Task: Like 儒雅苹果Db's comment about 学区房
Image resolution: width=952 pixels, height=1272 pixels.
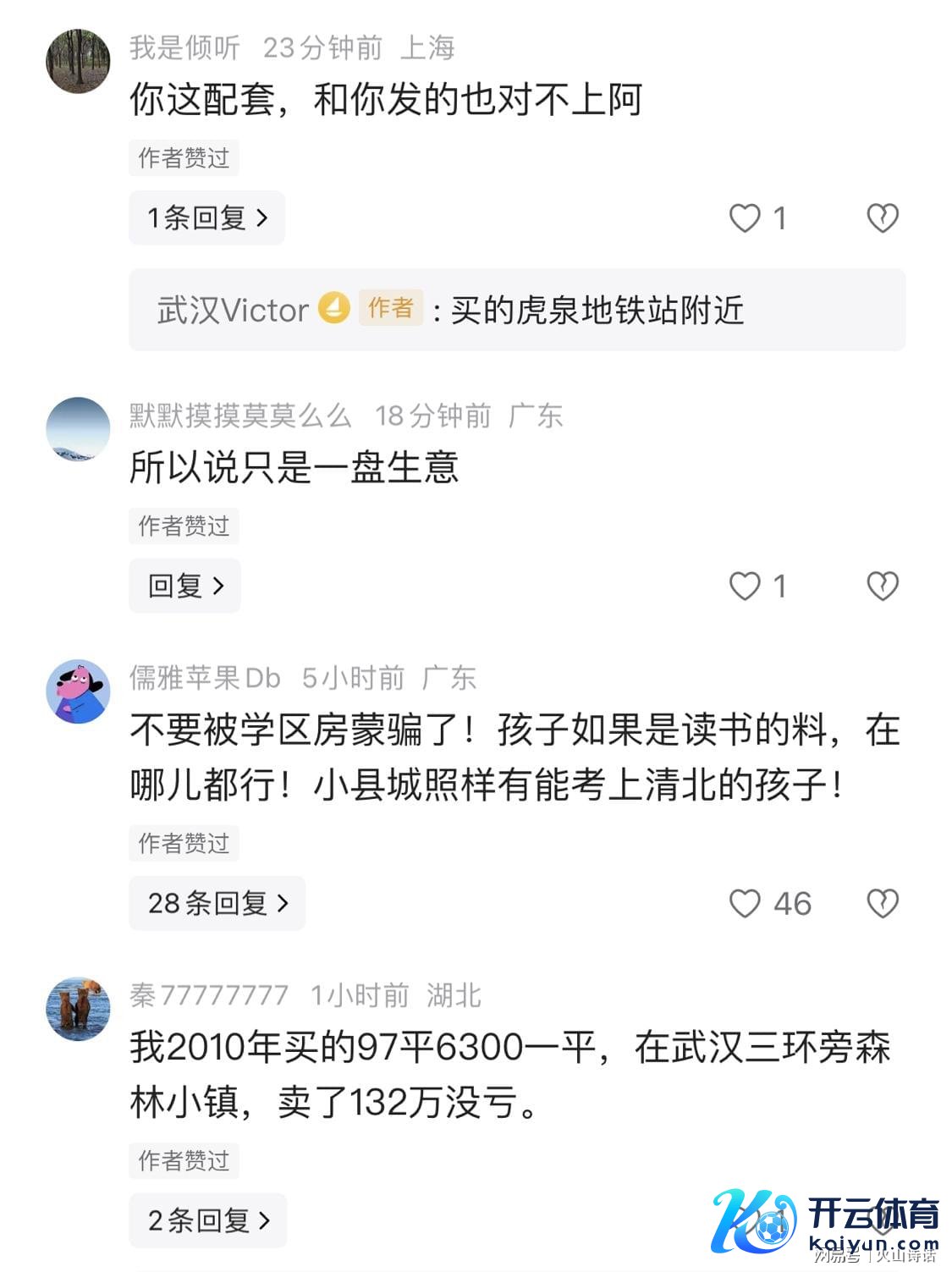Action: pyautogui.click(x=745, y=903)
